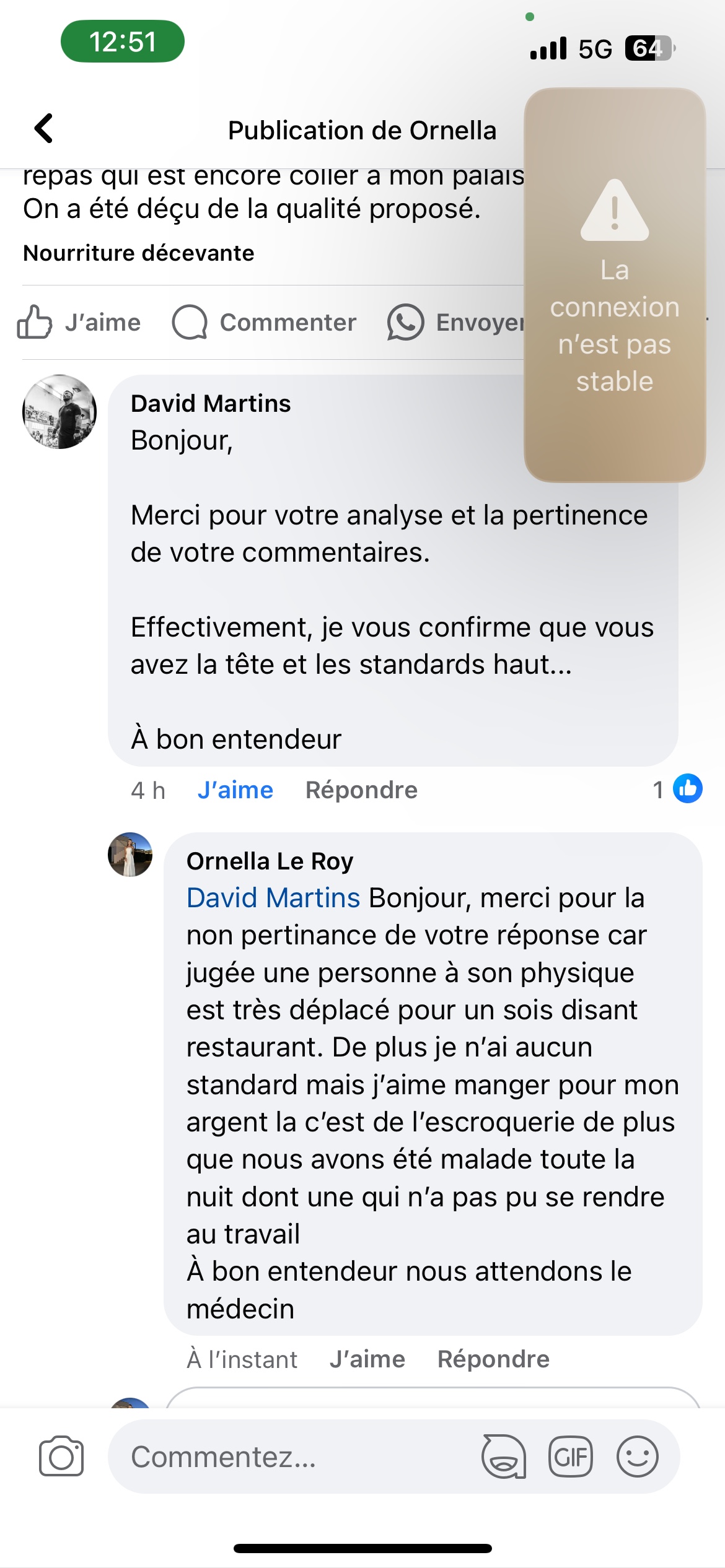Go back from Publication de Ornella
The image size is (725, 1568).
tap(43, 129)
